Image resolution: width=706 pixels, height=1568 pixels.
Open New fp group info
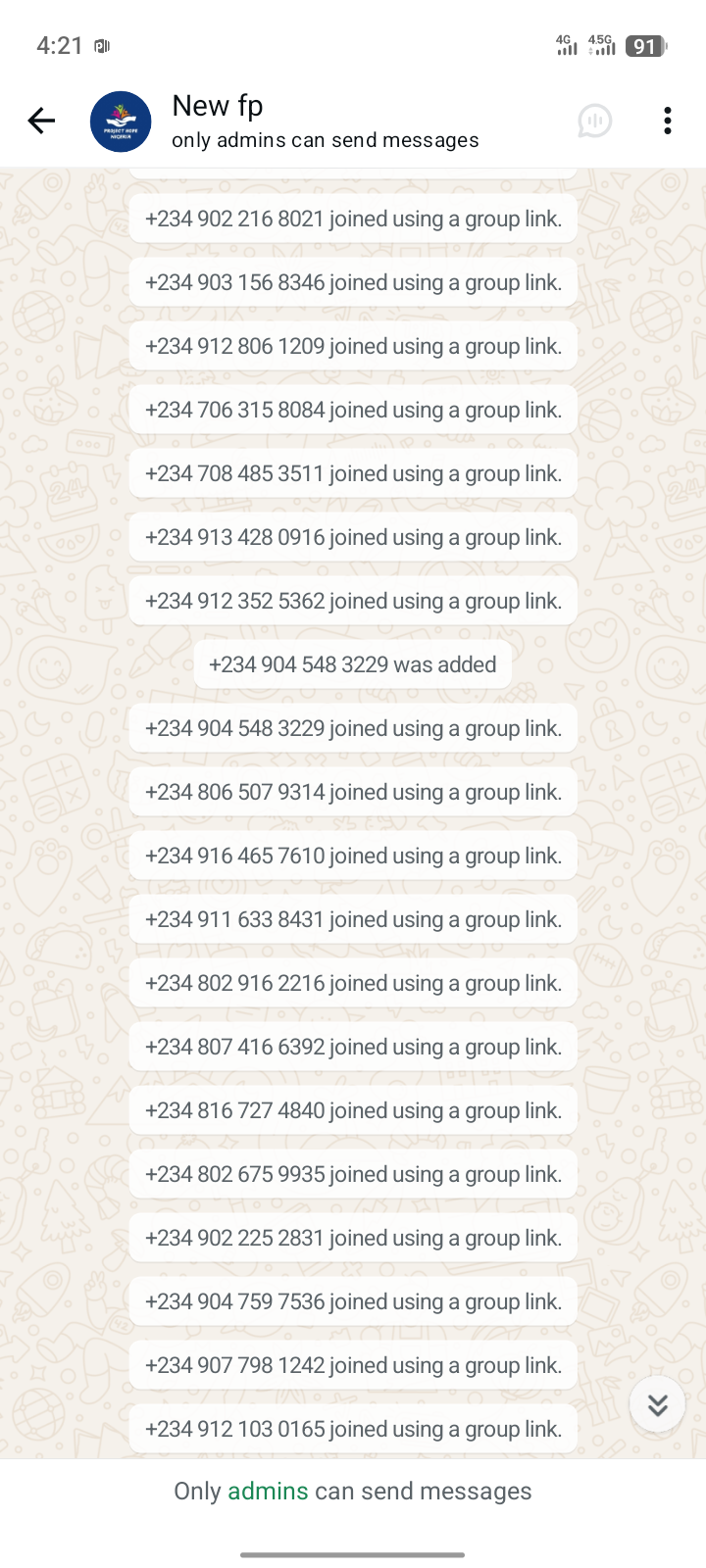point(324,121)
